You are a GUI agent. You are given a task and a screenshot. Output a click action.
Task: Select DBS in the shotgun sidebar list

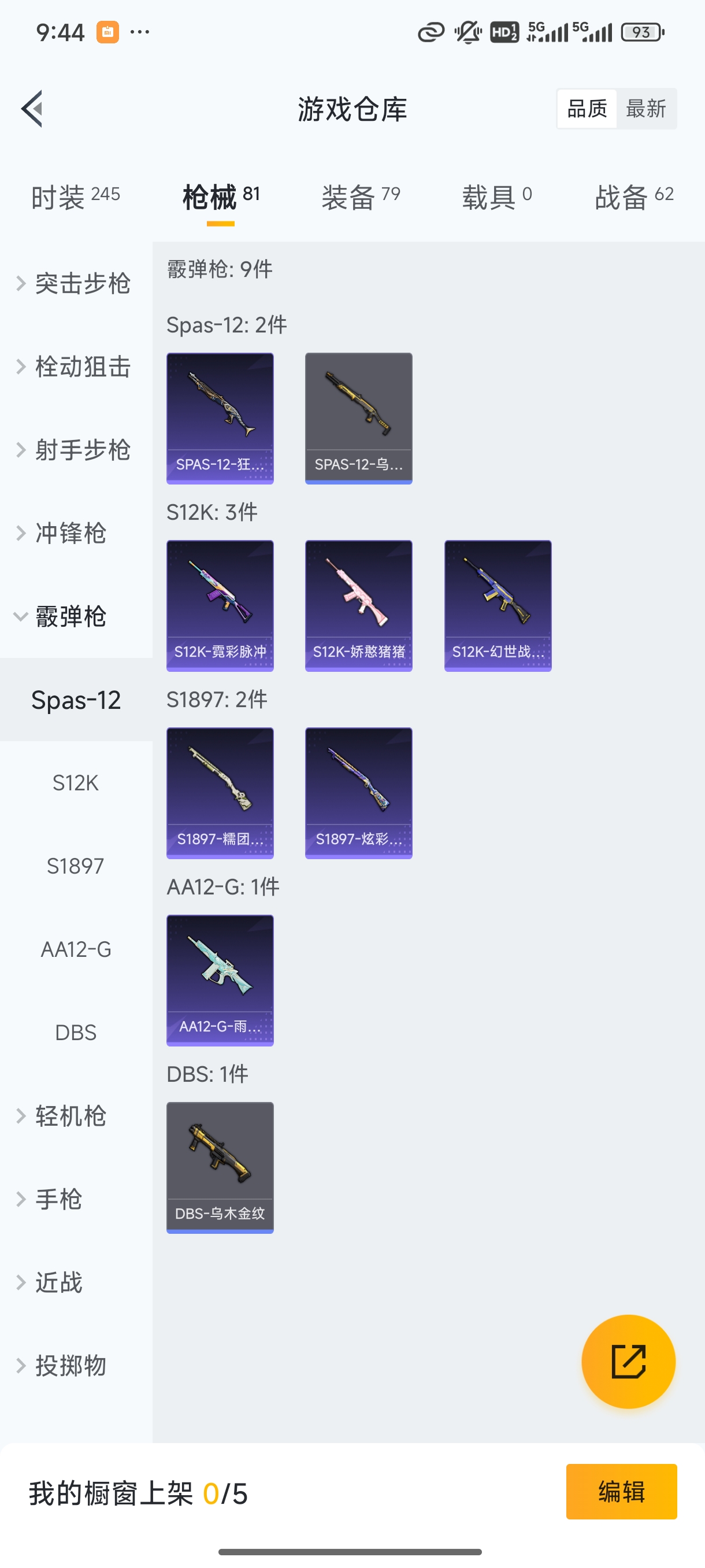coord(76,1031)
